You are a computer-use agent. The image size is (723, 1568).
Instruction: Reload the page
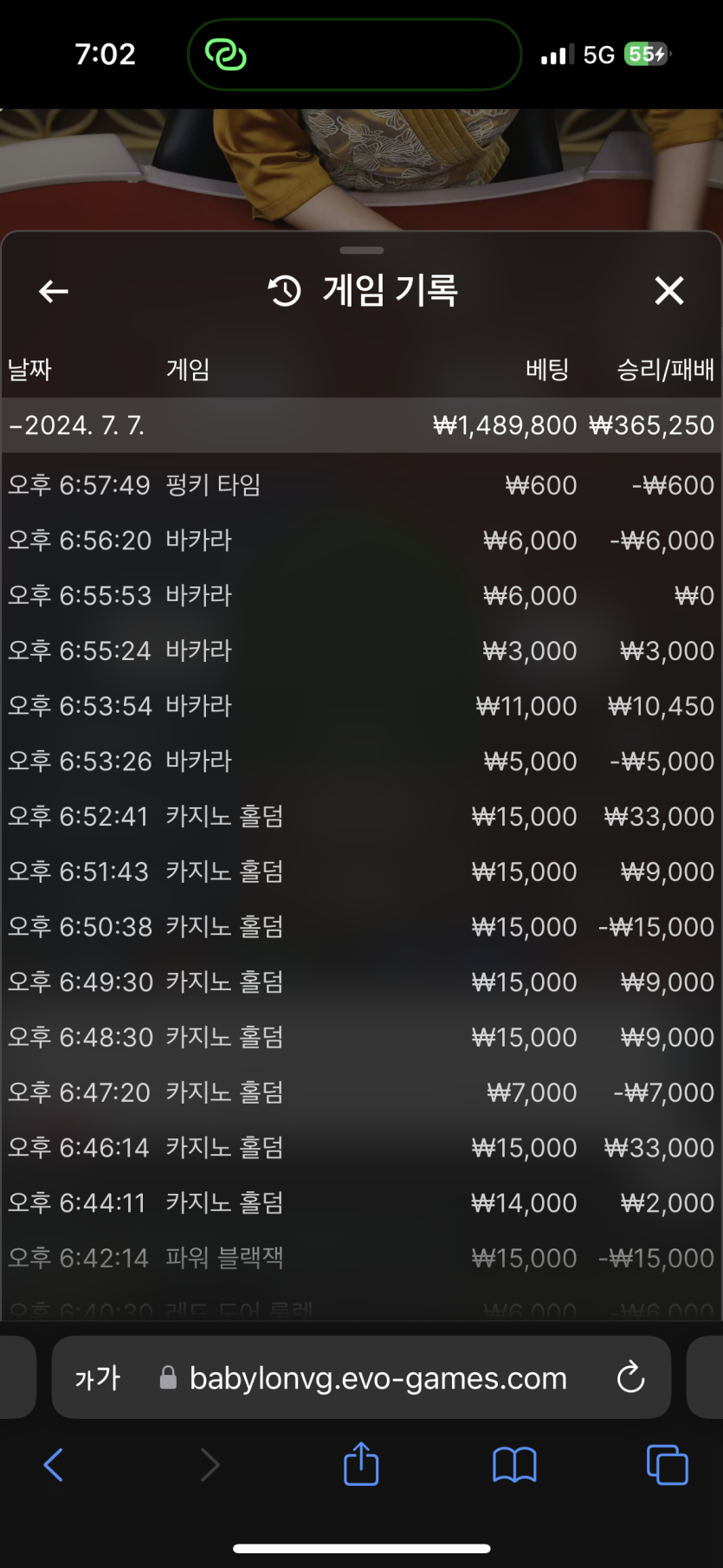point(630,1377)
